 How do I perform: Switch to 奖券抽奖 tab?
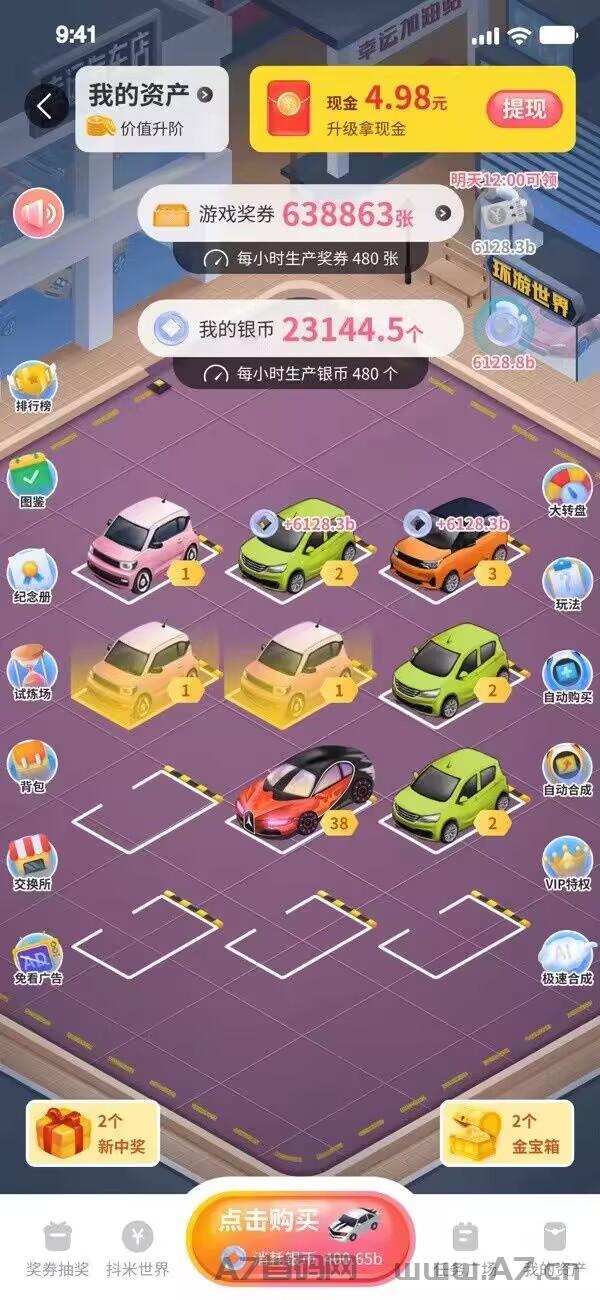tap(57, 1250)
